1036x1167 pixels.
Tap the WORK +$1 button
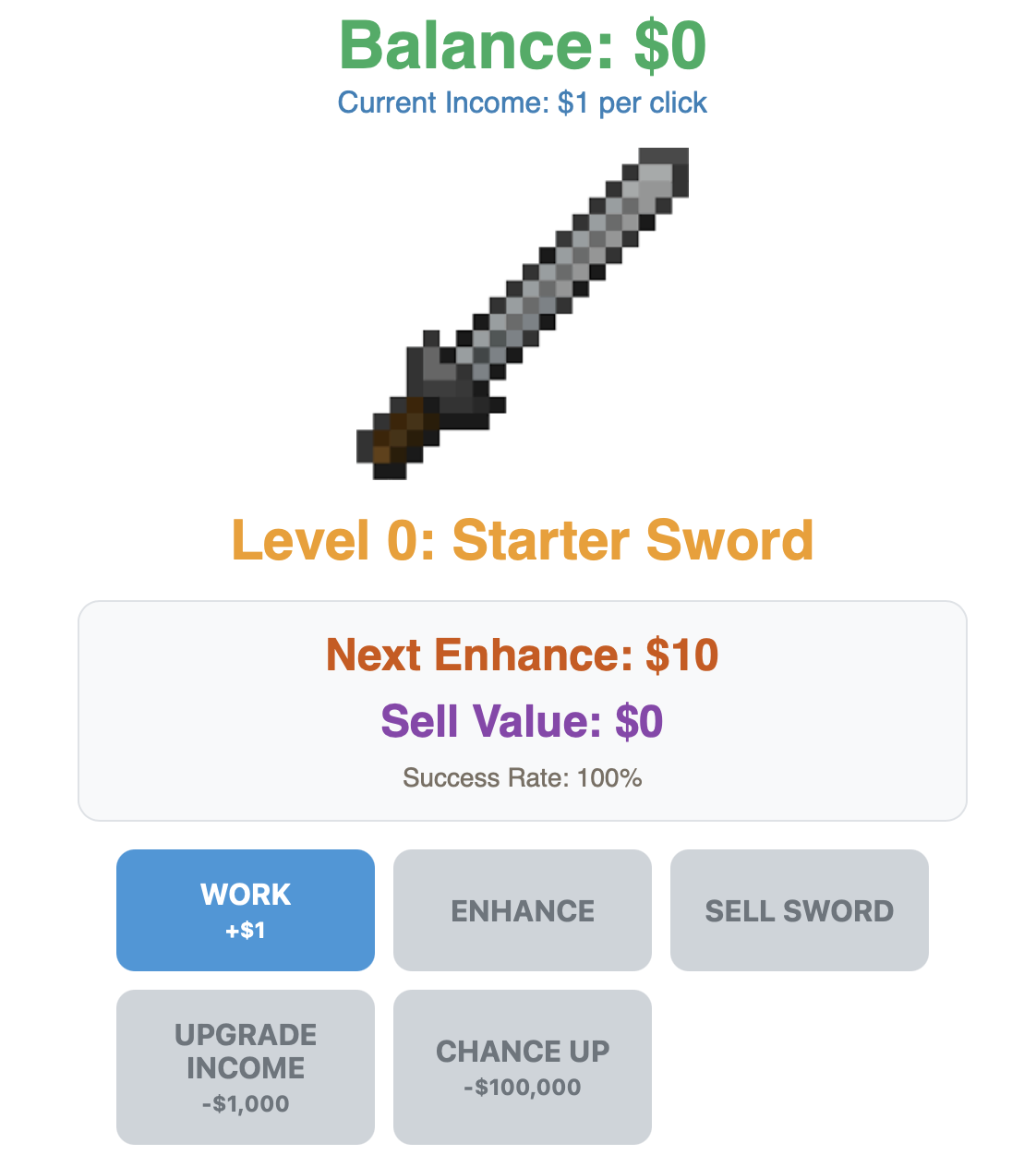(245, 909)
